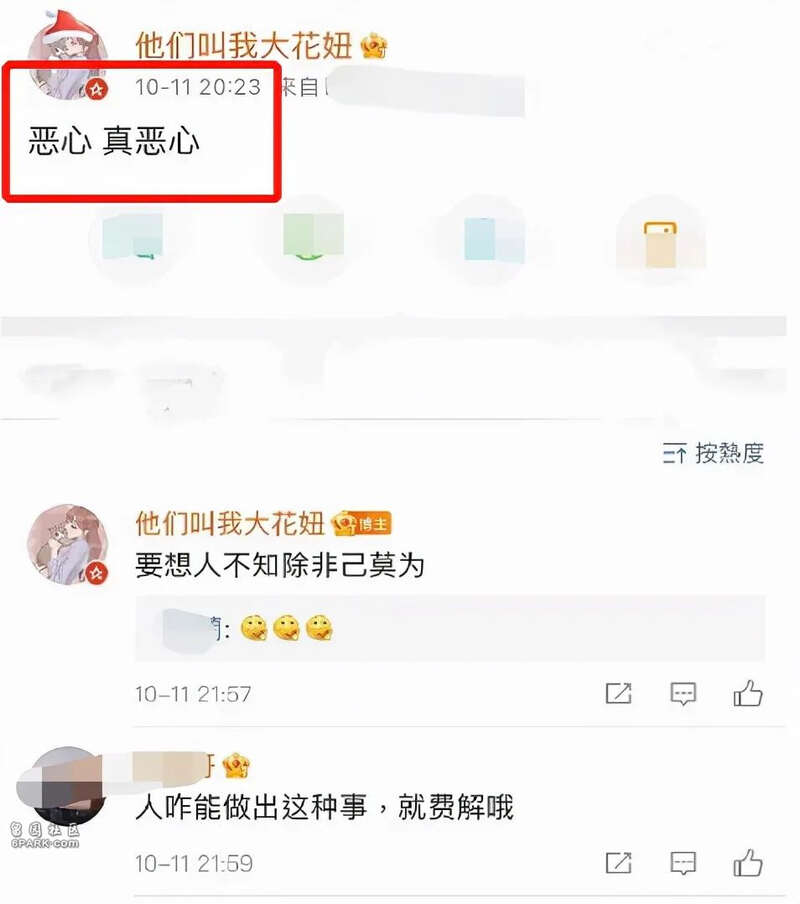Tap the 他们叫我大花妞 username on the comment
The width and height of the screenshot is (800, 904).
tap(230, 522)
